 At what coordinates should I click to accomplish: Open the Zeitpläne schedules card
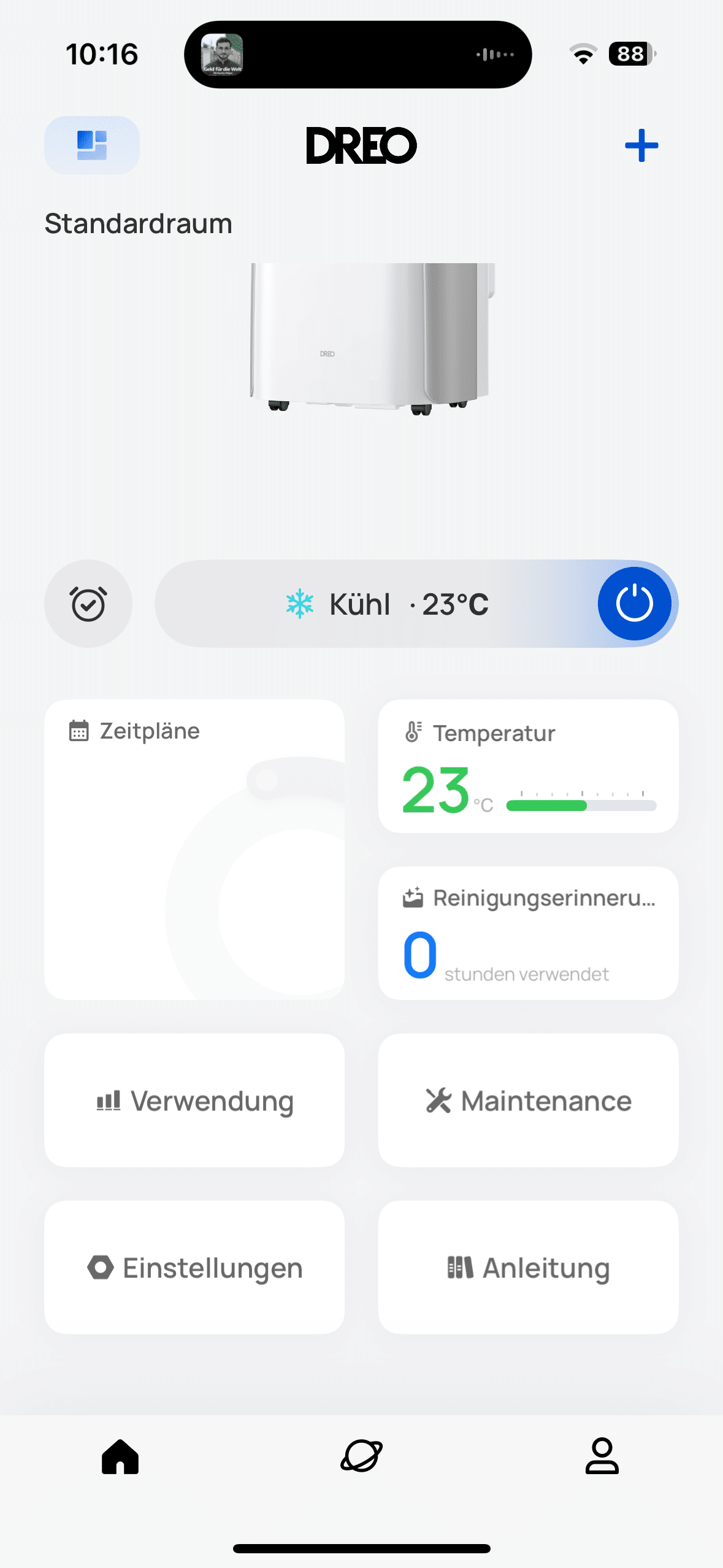pyautogui.click(x=194, y=850)
